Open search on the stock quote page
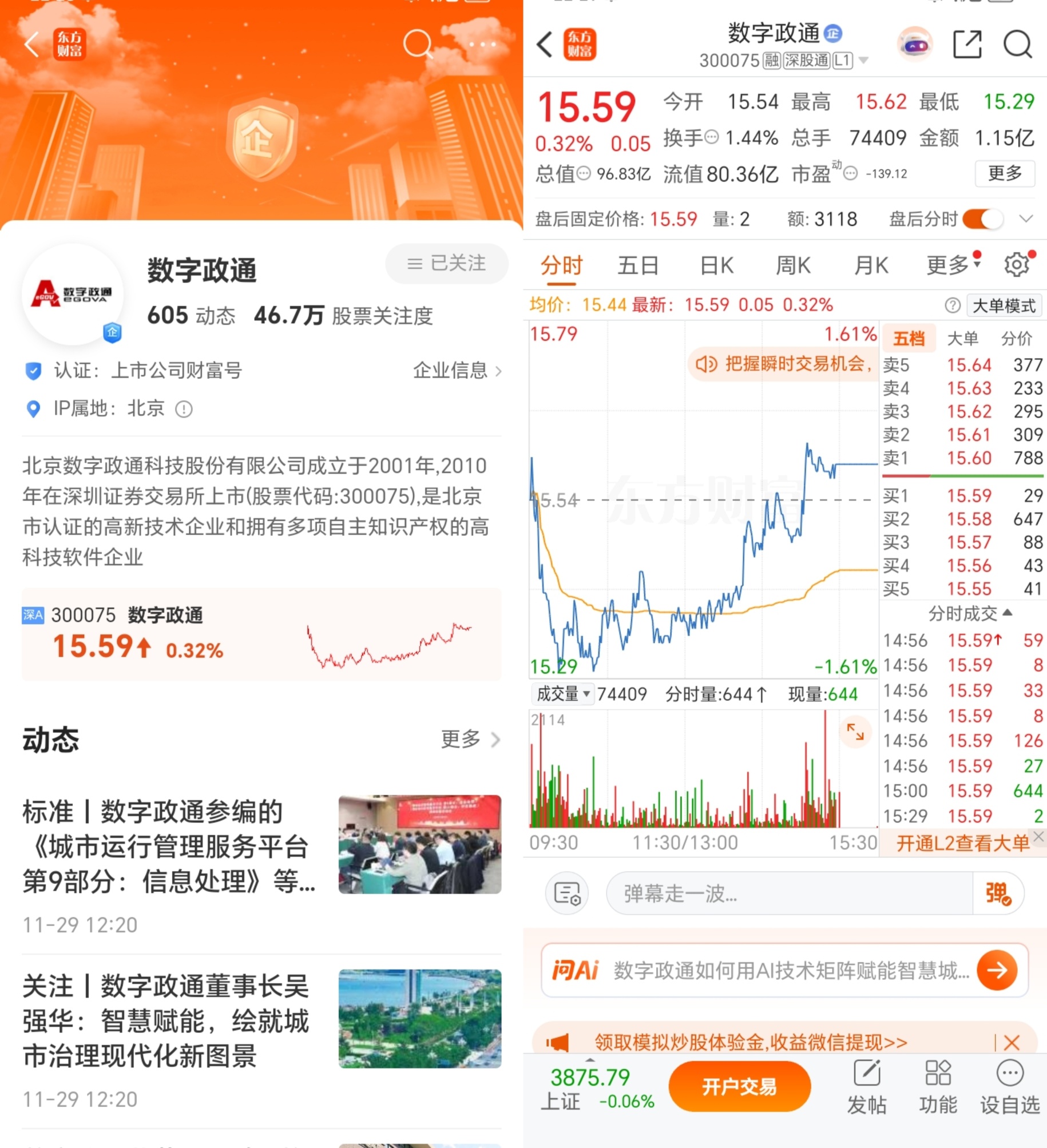This screenshot has width=1047, height=1148. (1018, 45)
